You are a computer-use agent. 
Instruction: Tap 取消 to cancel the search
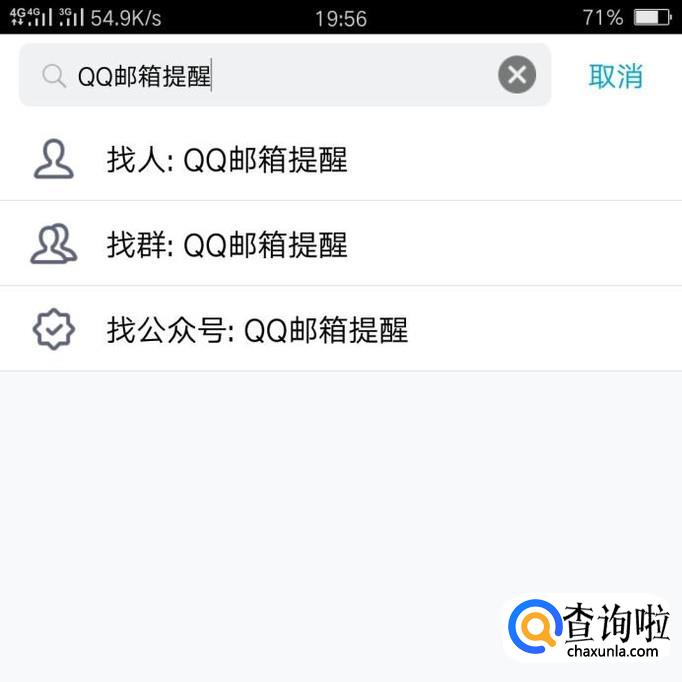click(x=615, y=76)
